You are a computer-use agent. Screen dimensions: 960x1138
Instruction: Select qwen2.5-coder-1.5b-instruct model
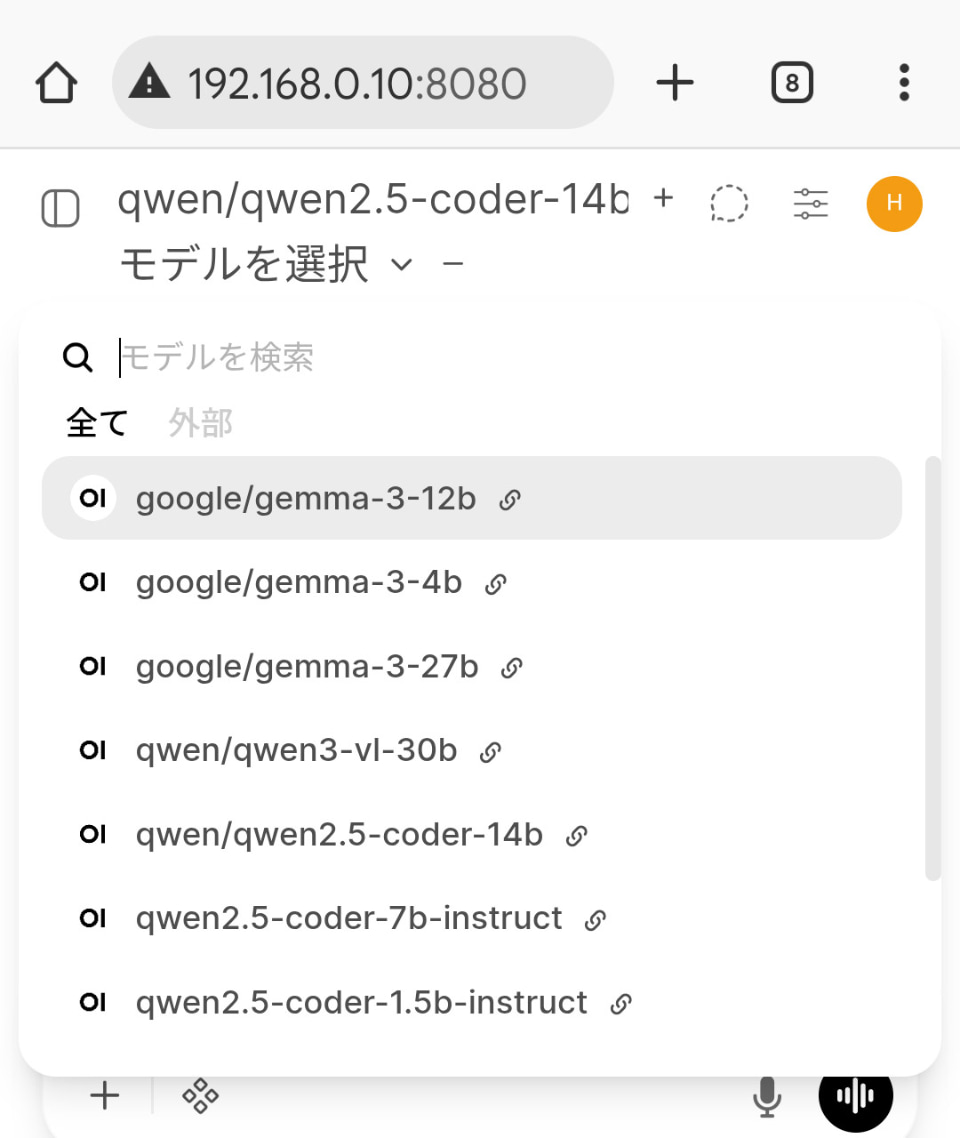coord(360,1002)
